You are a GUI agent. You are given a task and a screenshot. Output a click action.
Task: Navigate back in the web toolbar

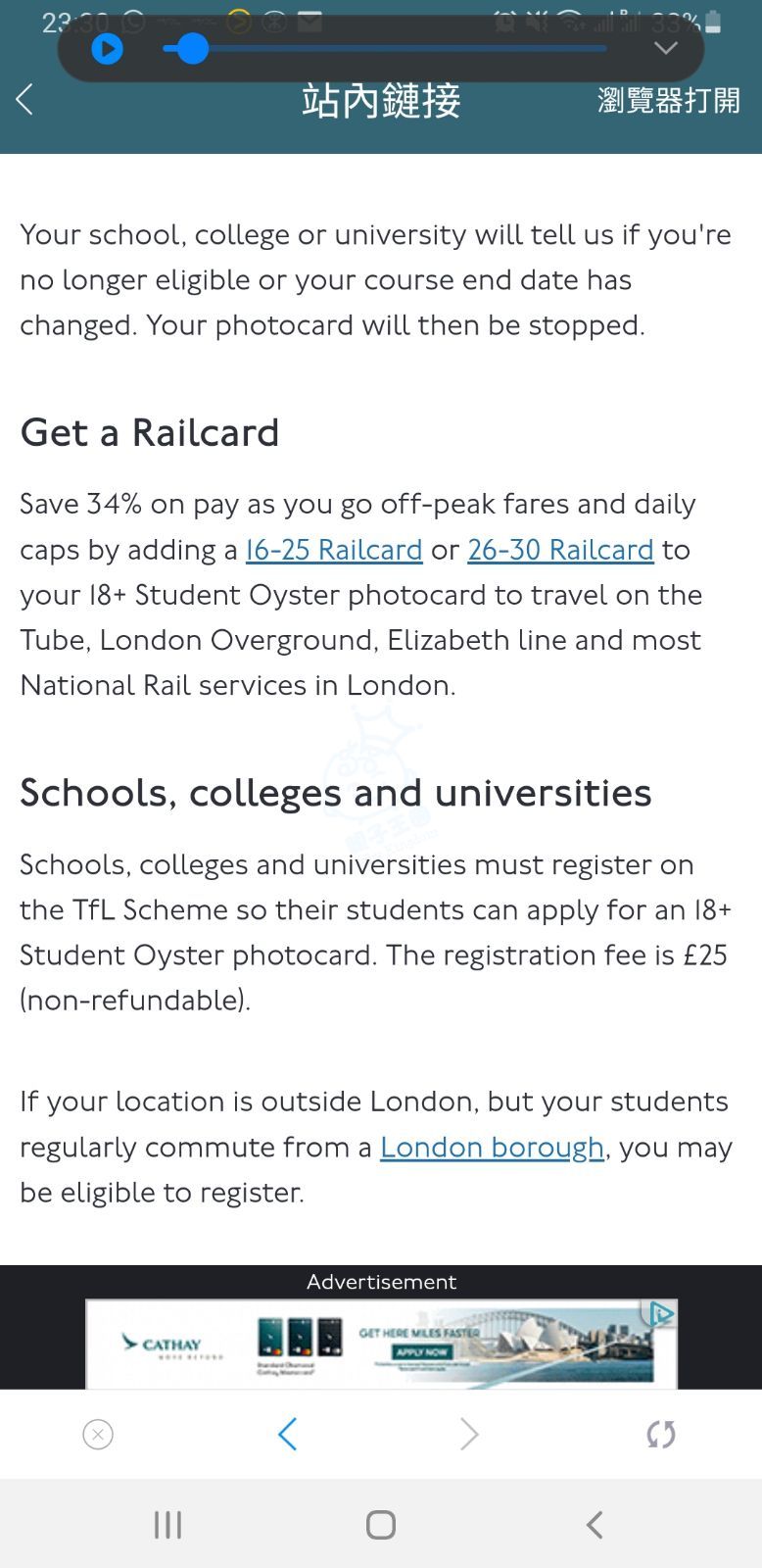287,1435
